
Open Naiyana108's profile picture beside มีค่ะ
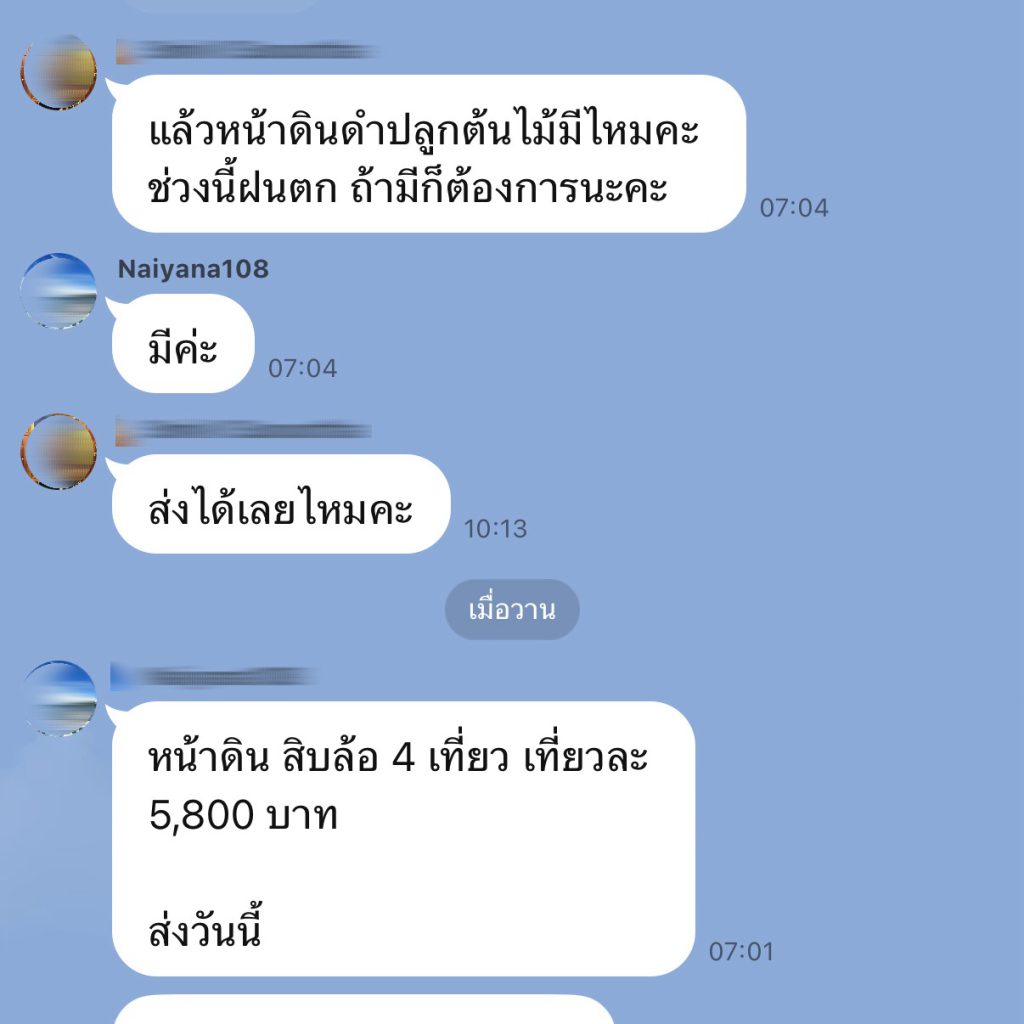58,291
